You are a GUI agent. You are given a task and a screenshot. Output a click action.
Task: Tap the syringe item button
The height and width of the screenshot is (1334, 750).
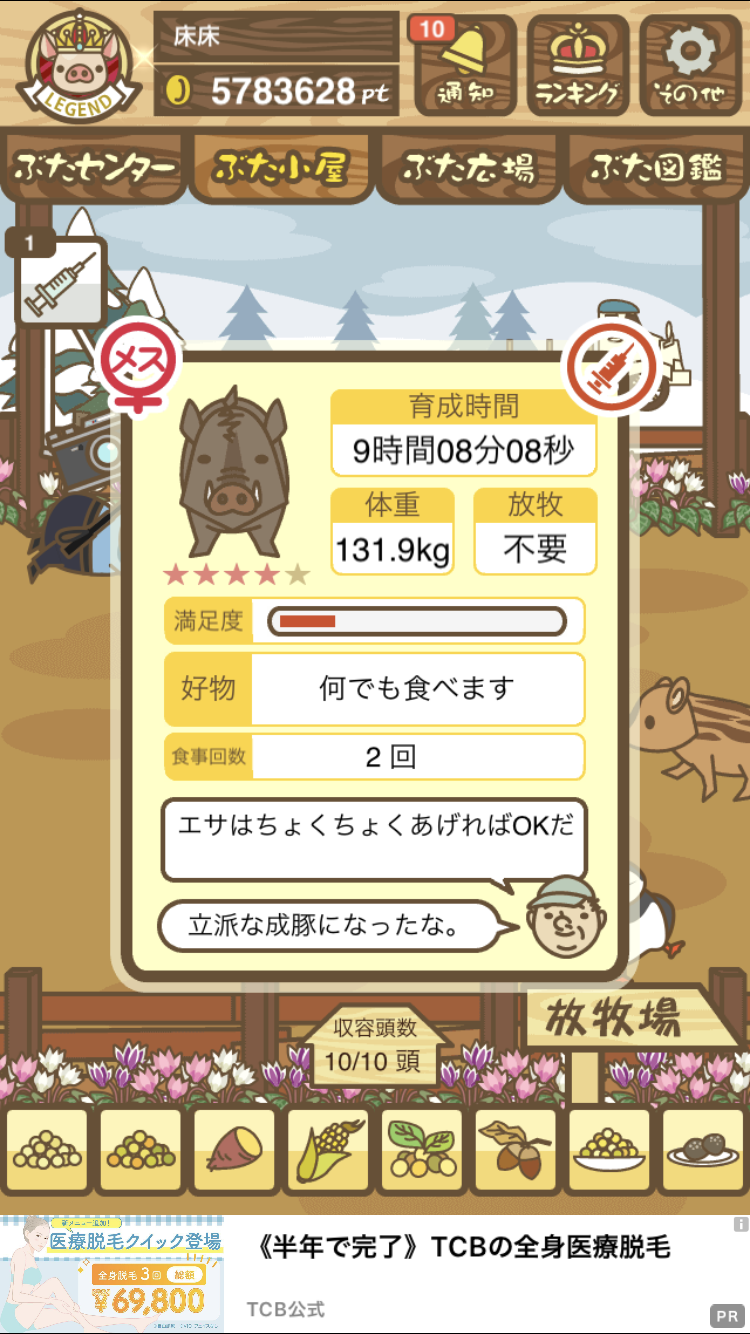(60, 279)
